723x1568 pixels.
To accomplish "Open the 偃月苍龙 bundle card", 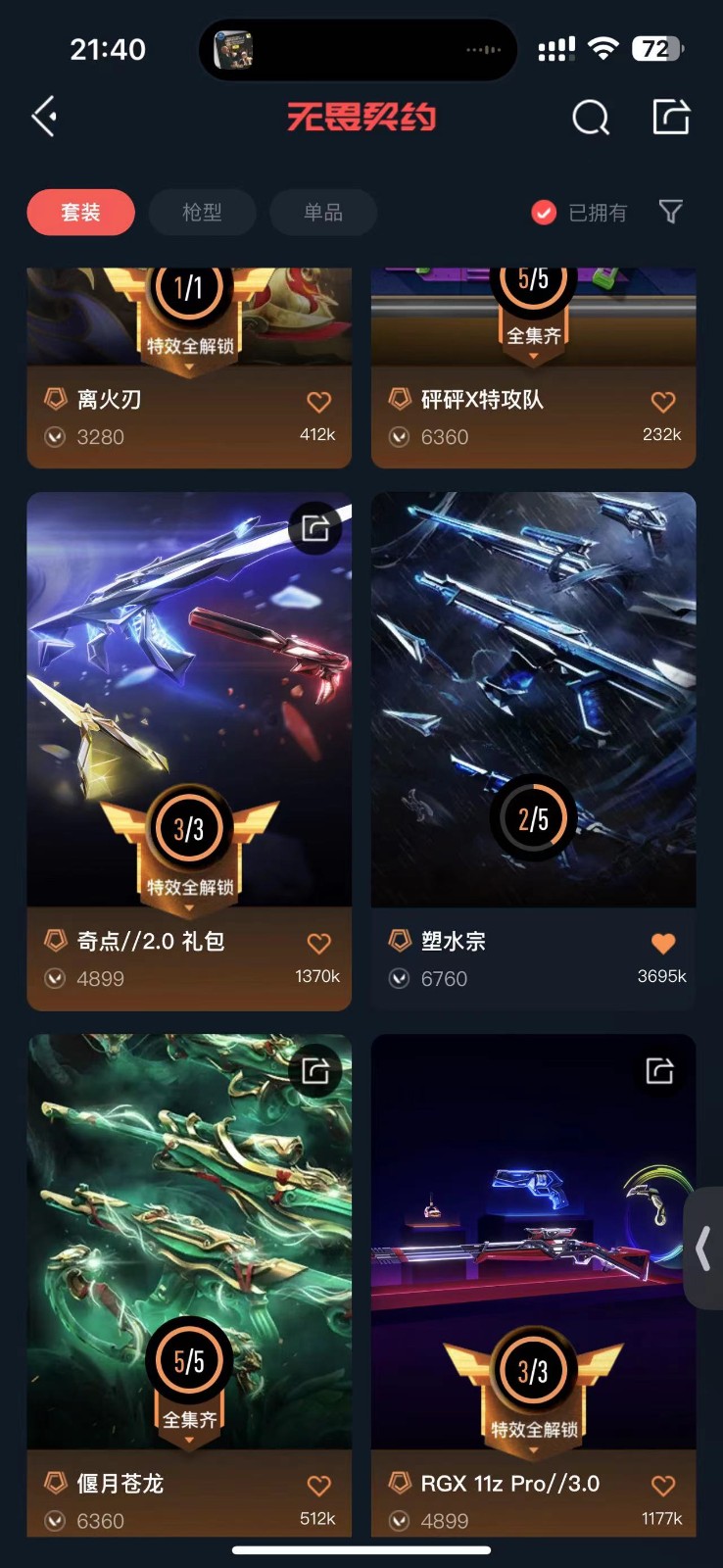I will click(188, 1245).
